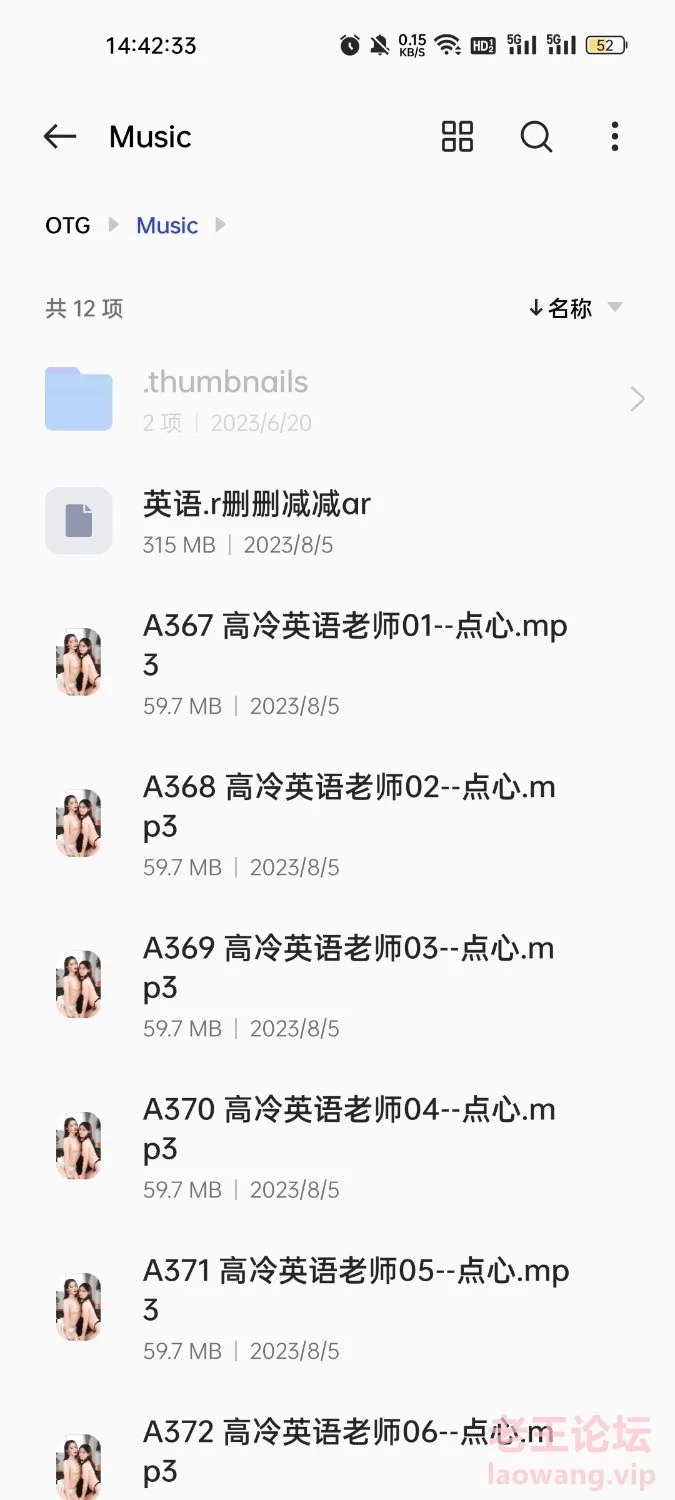Open file search
Viewport: 675px width, 1500px height.
pyautogui.click(x=536, y=137)
